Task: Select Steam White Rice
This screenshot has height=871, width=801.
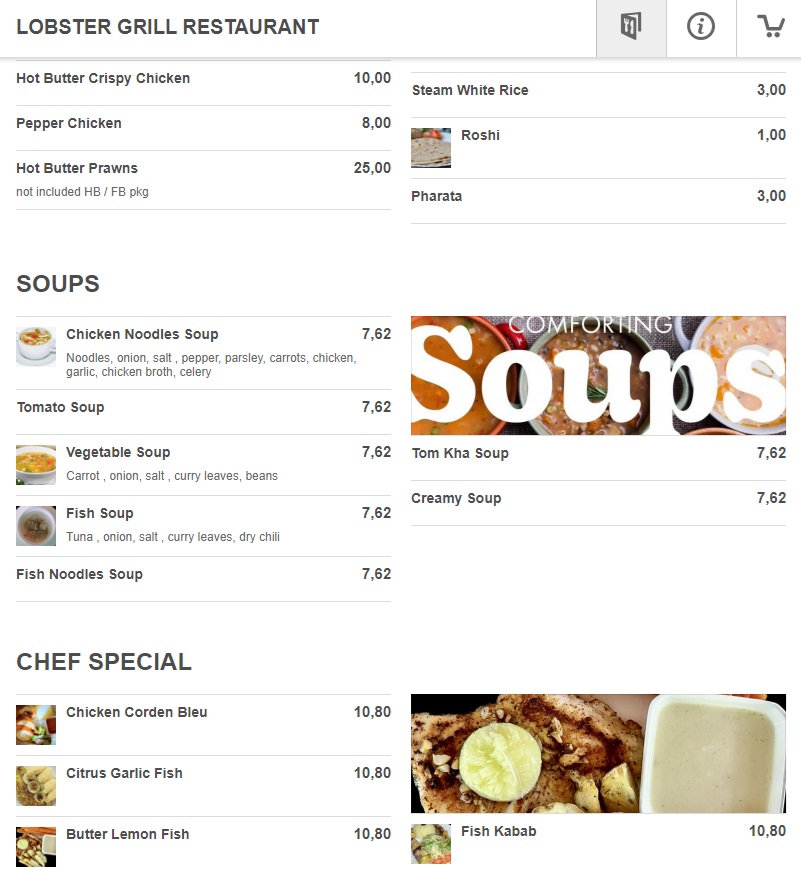Action: (470, 91)
